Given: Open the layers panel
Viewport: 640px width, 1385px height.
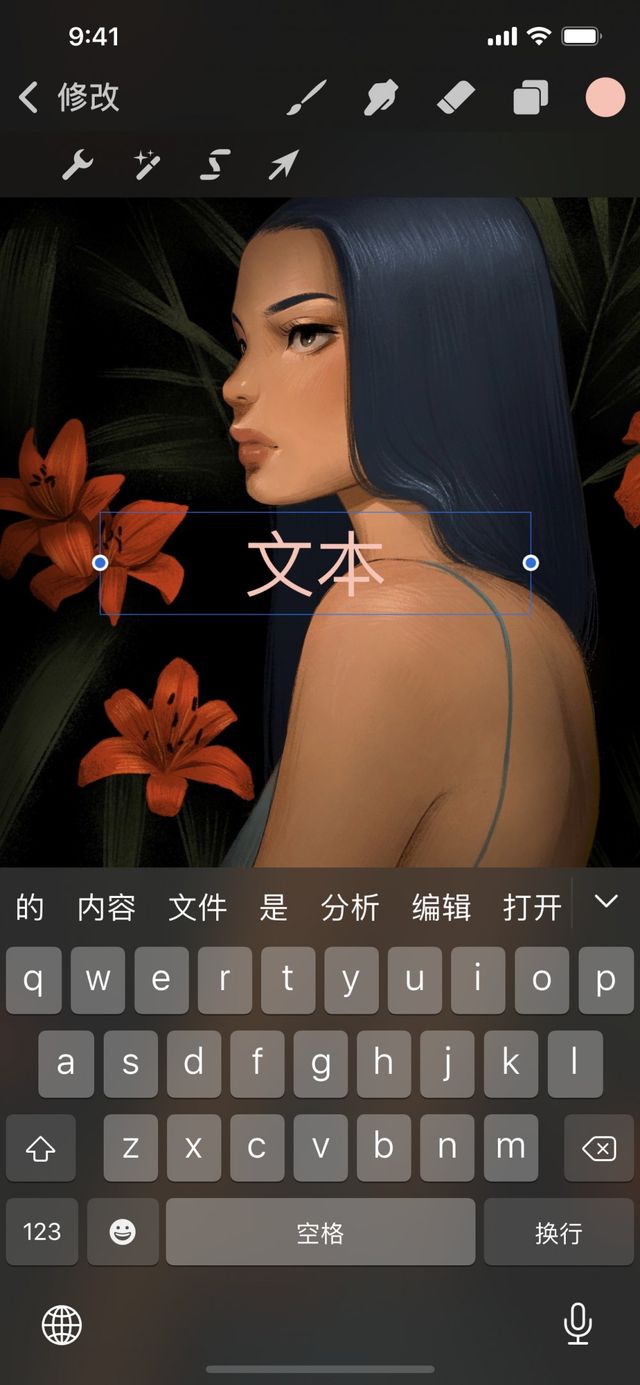Looking at the screenshot, I should tap(530, 99).
